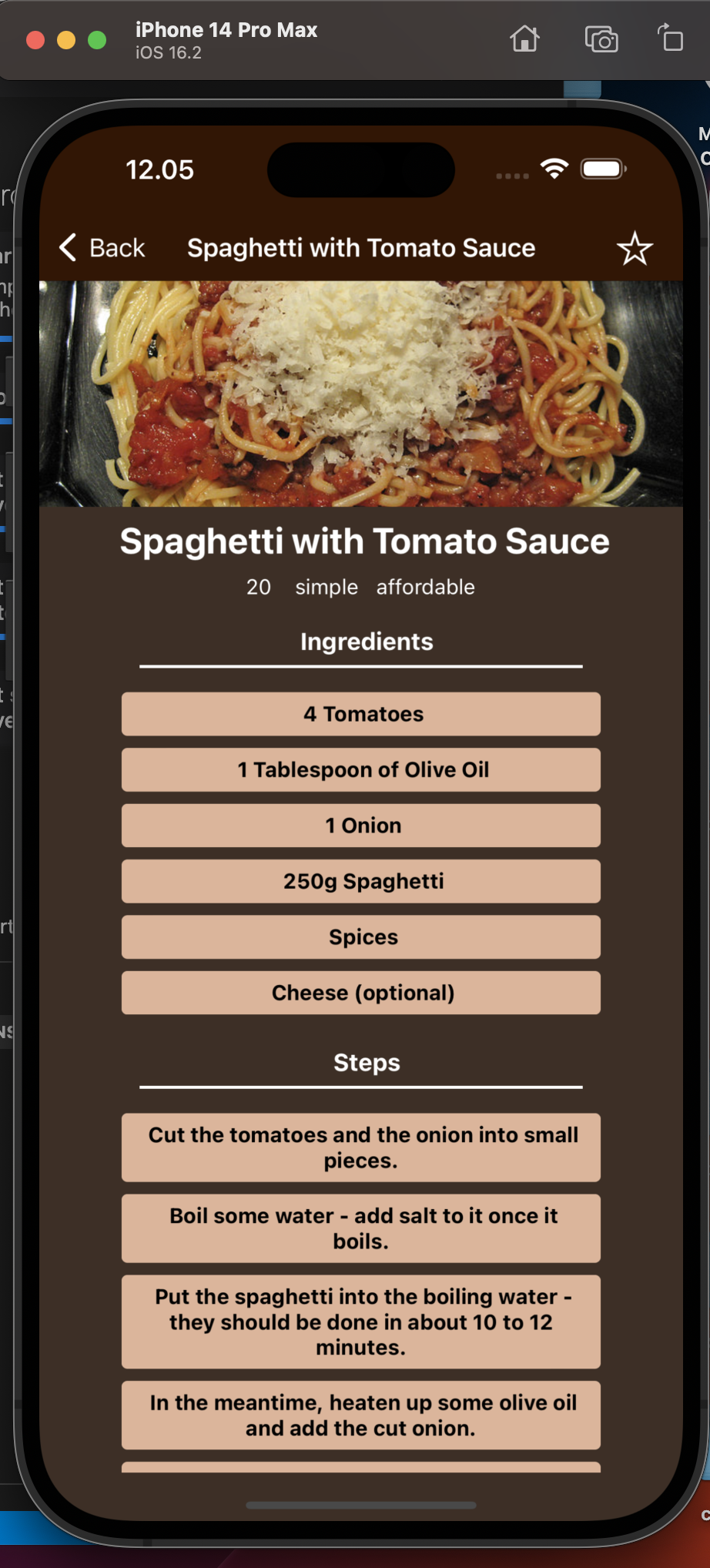The width and height of the screenshot is (710, 1568).
Task: Take a simulator screenshot
Action: point(601,39)
